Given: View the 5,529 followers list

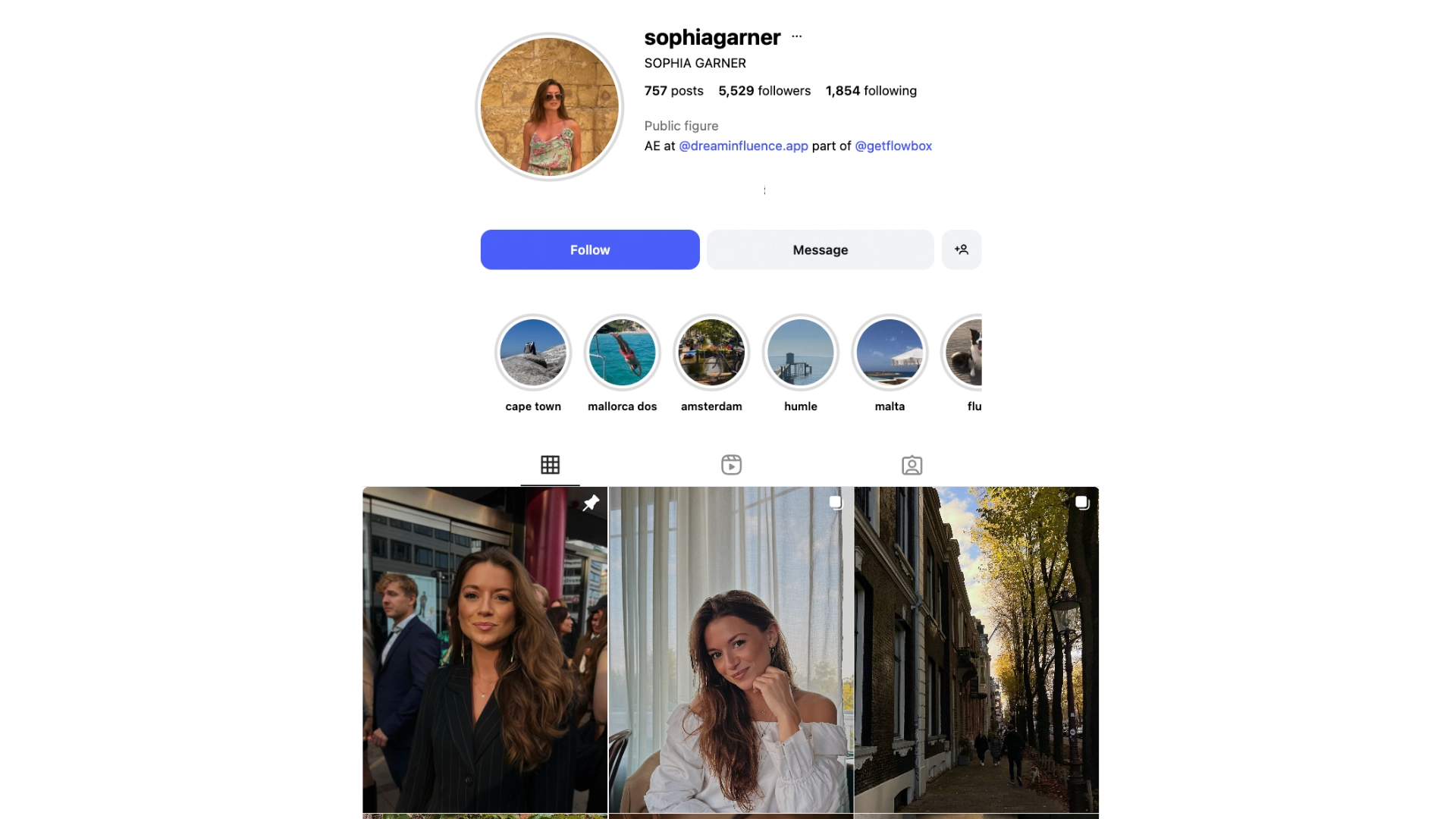Looking at the screenshot, I should click(764, 91).
